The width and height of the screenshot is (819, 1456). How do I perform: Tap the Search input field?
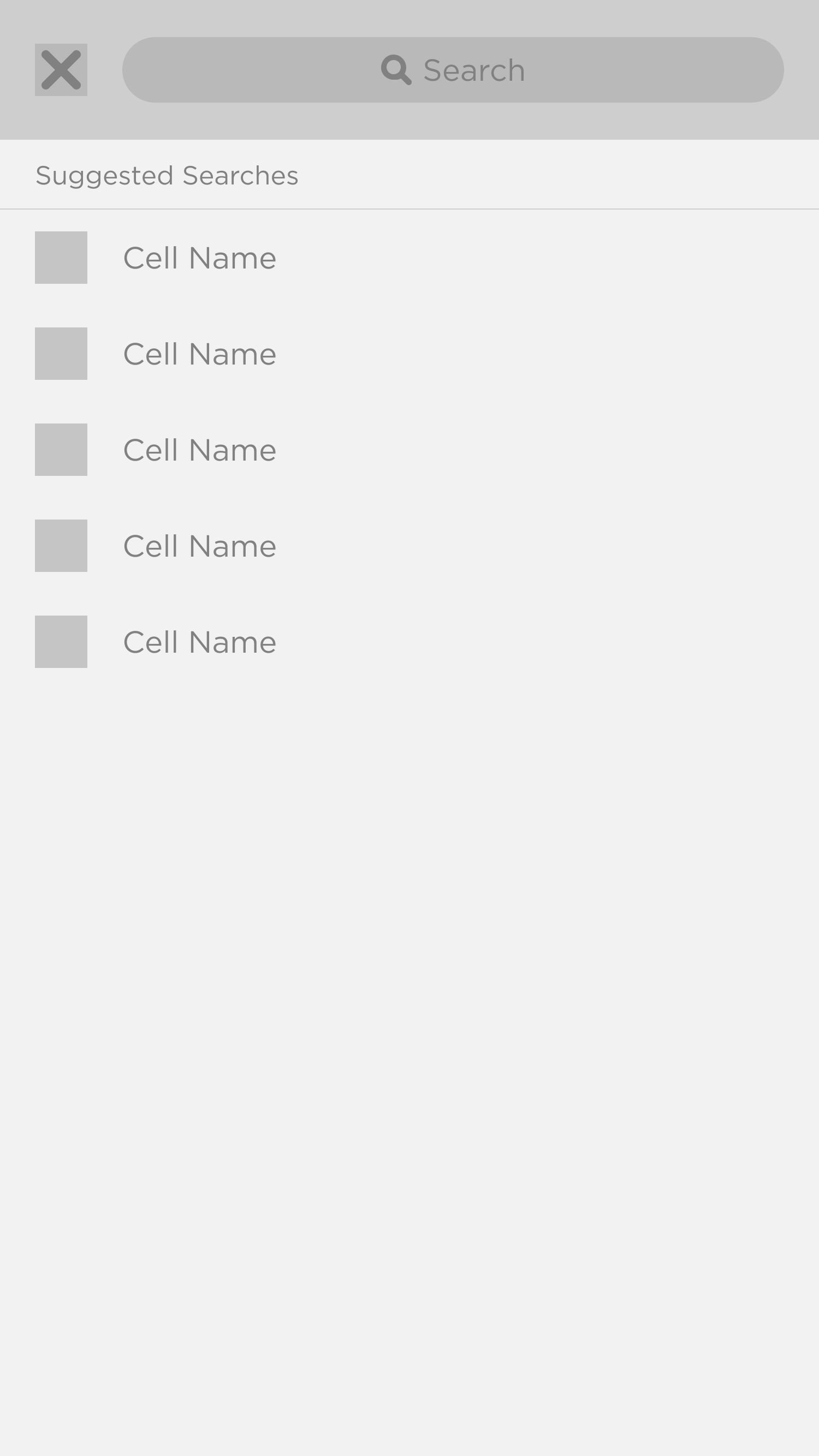point(453,70)
